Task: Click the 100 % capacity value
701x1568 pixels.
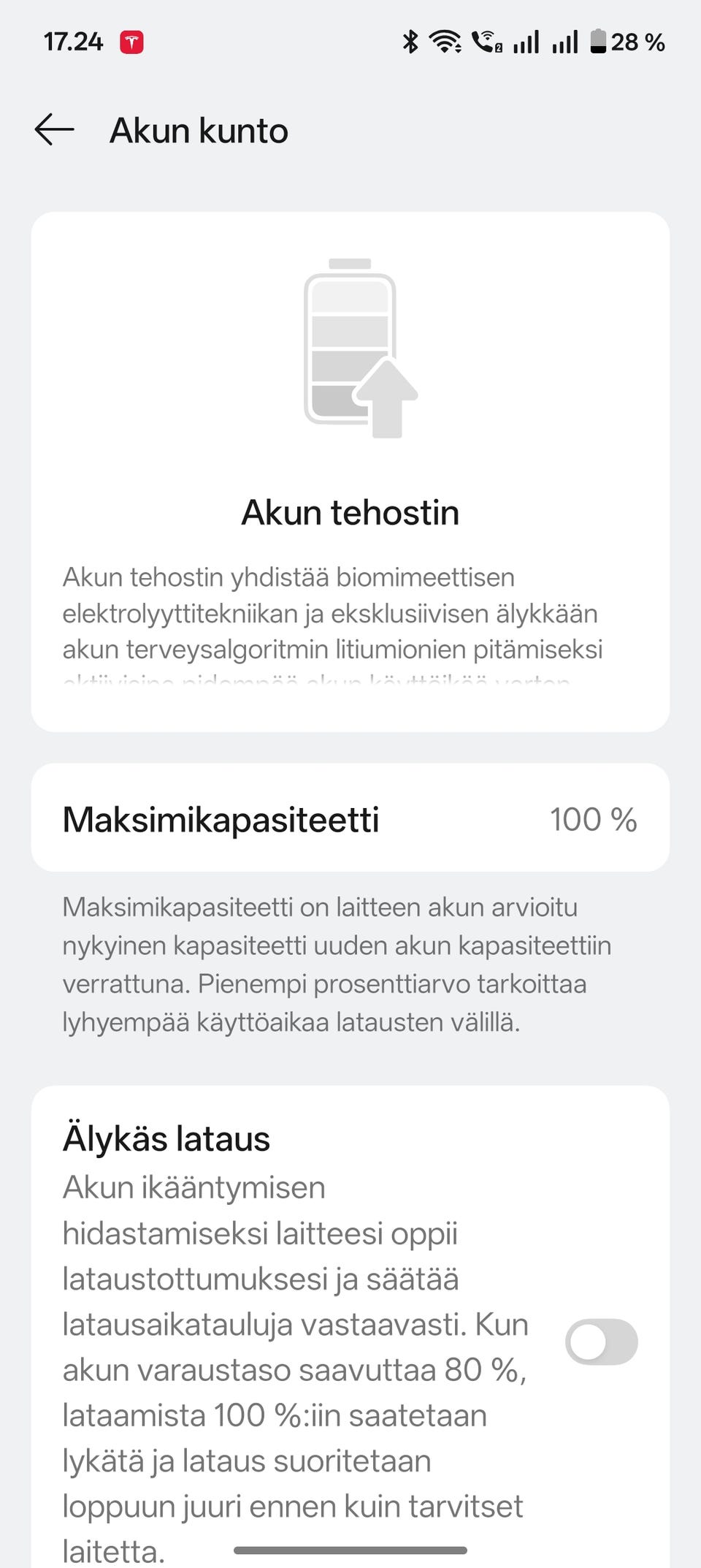Action: click(594, 819)
